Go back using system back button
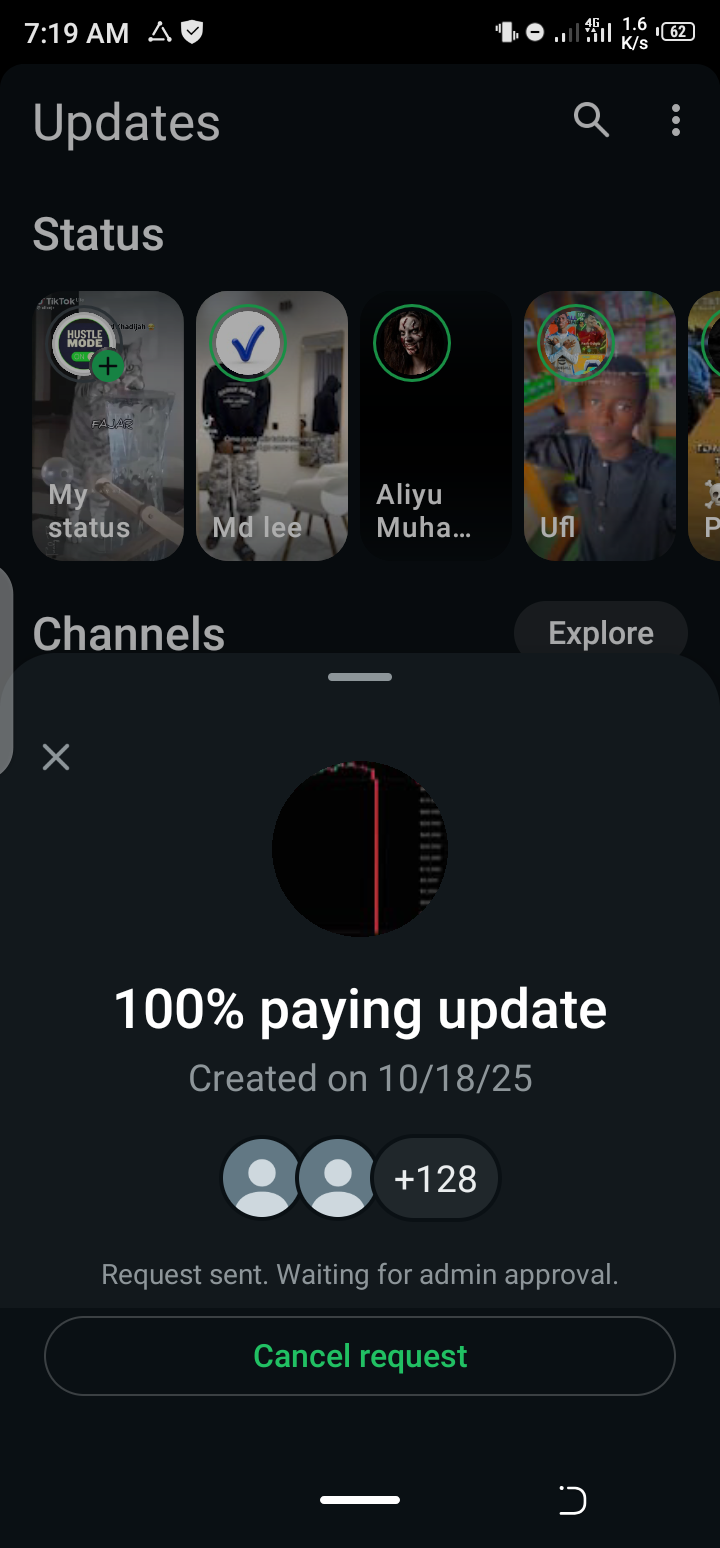 tap(571, 1500)
